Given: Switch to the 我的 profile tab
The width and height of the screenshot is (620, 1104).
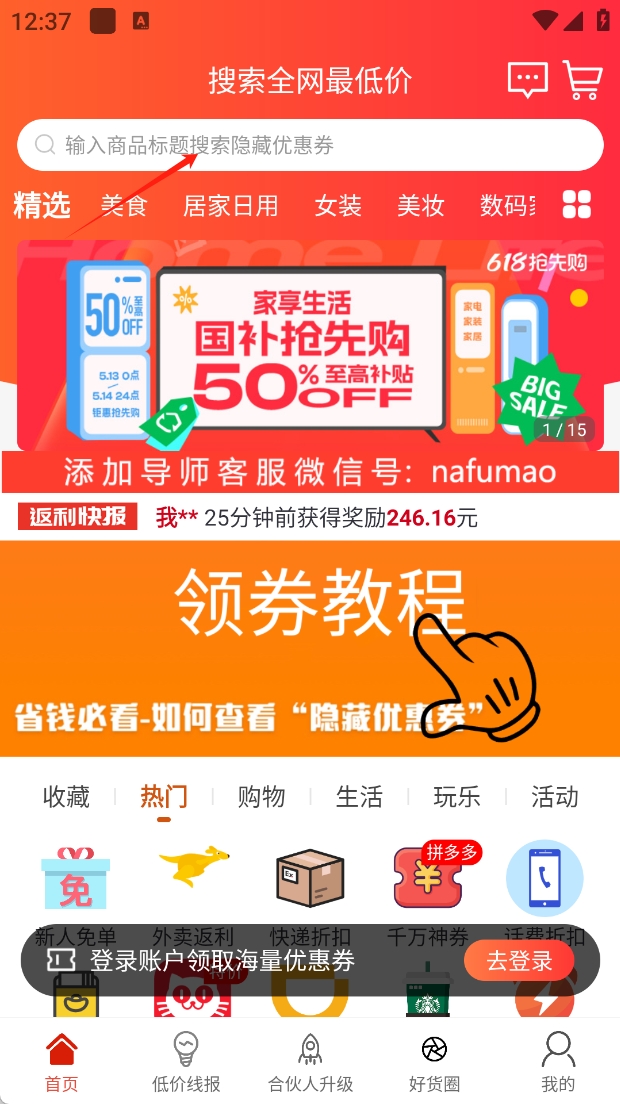Looking at the screenshot, I should pyautogui.click(x=558, y=1062).
